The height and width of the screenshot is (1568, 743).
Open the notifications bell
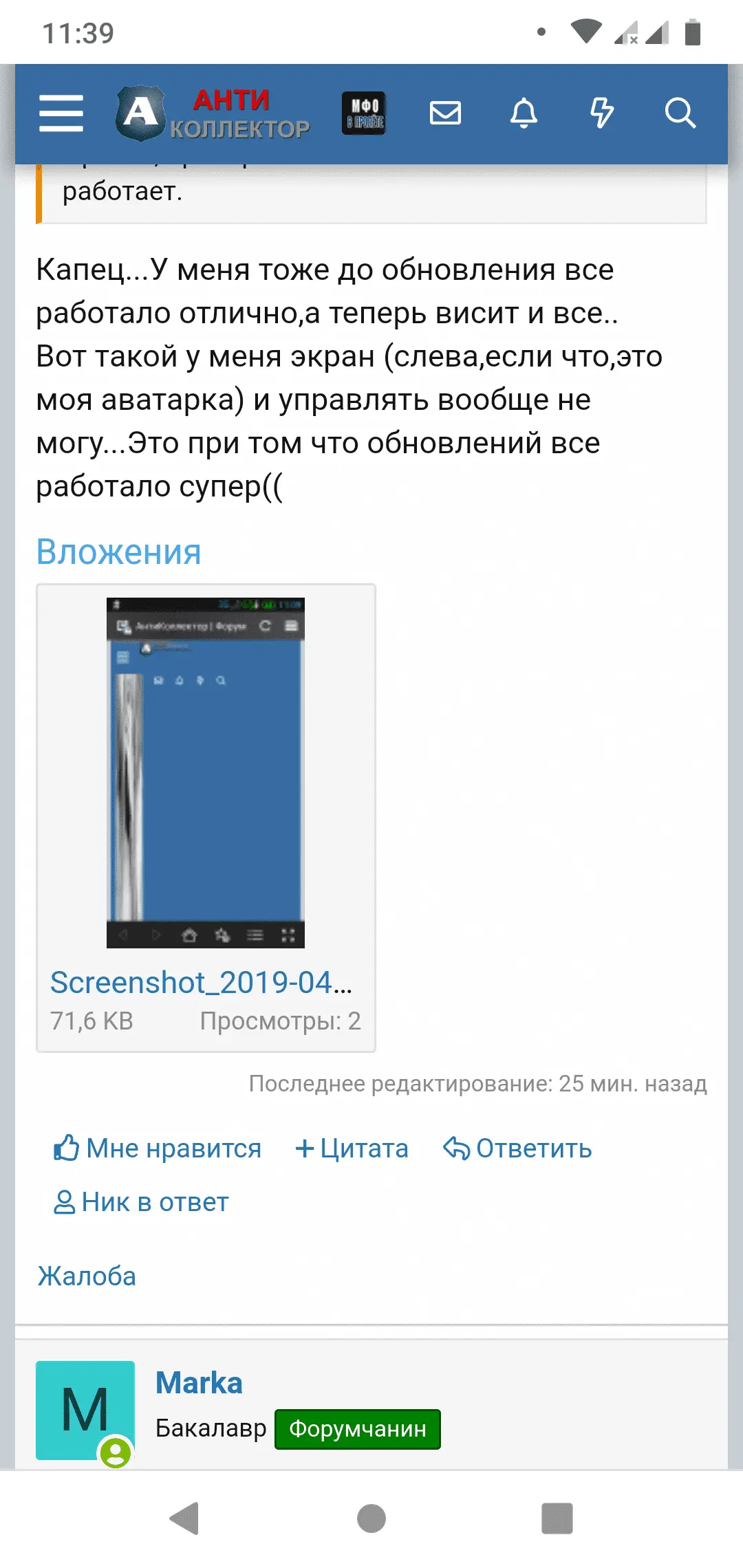point(524,113)
